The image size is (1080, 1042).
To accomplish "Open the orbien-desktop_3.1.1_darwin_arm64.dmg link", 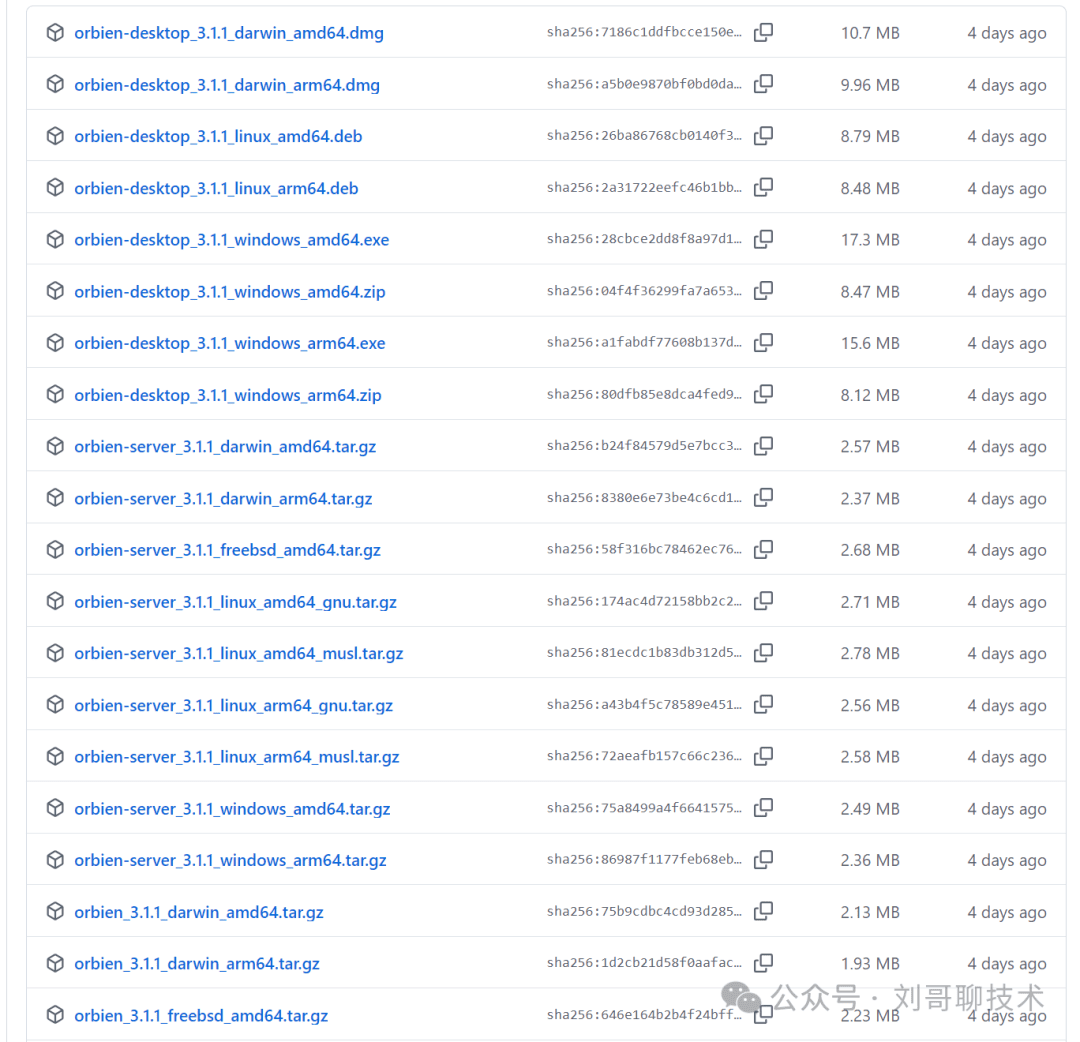I will (227, 85).
